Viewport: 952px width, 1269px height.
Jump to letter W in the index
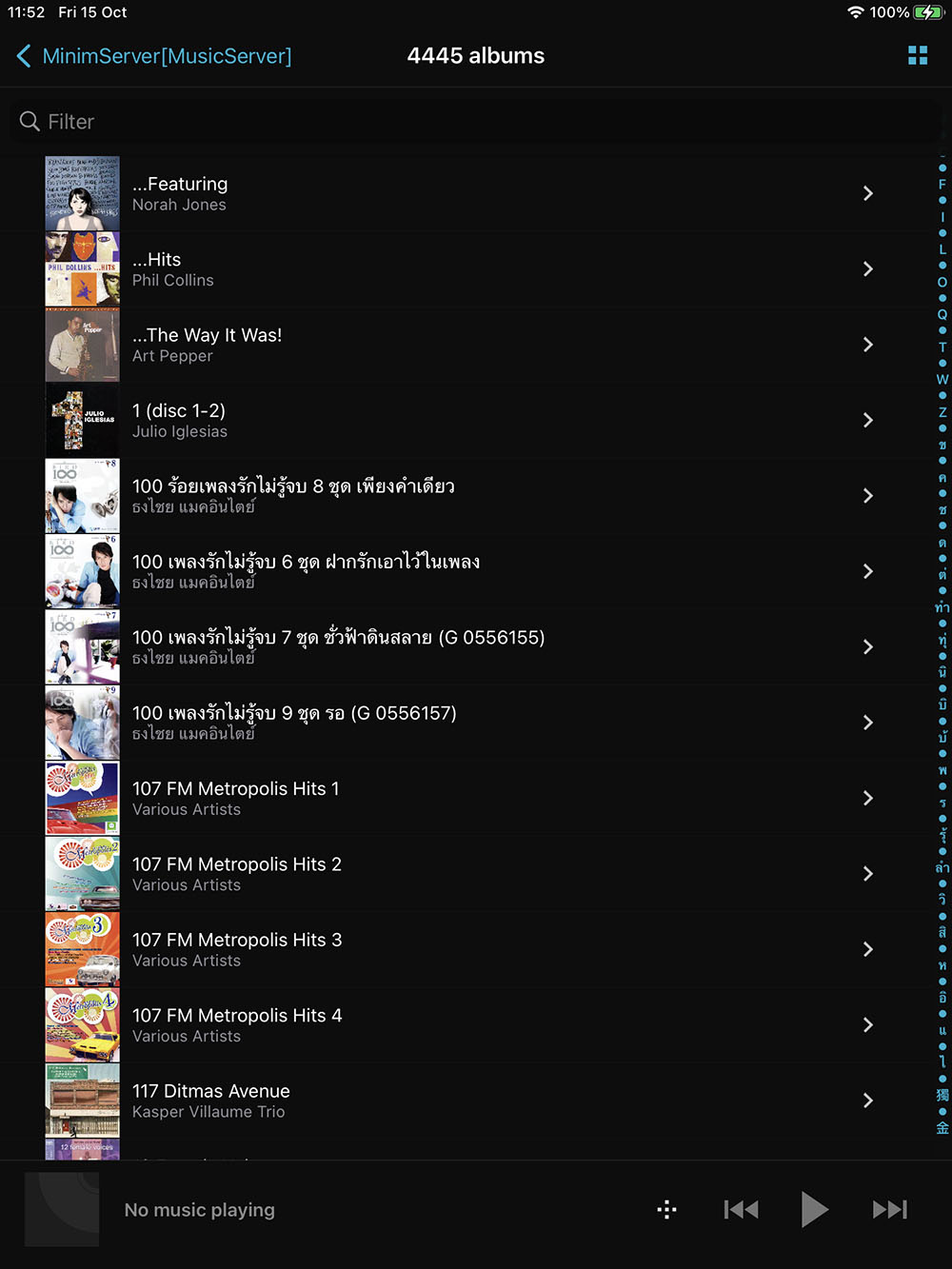pos(942,379)
